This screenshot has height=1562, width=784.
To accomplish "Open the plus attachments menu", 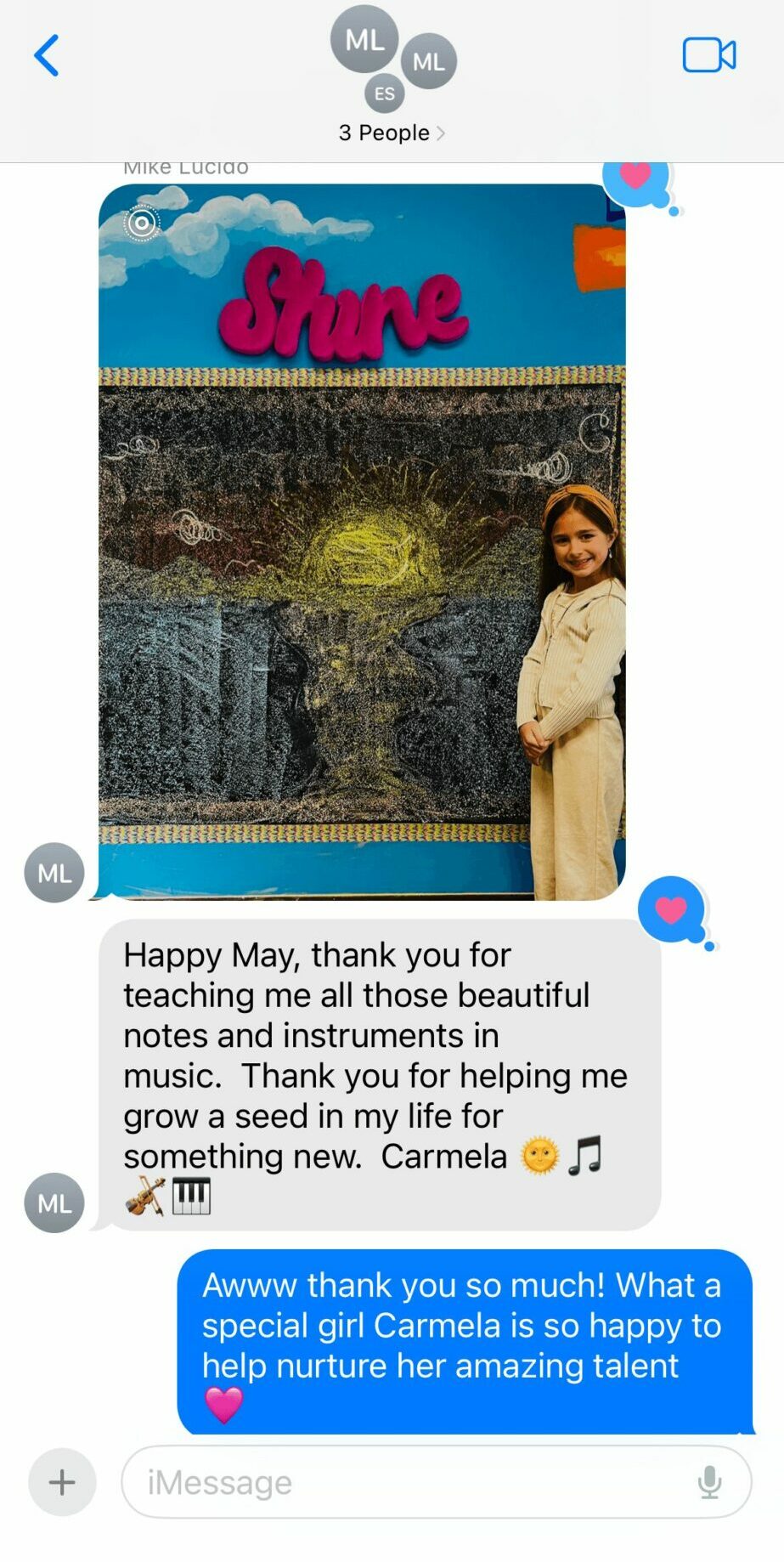I will click(62, 1482).
